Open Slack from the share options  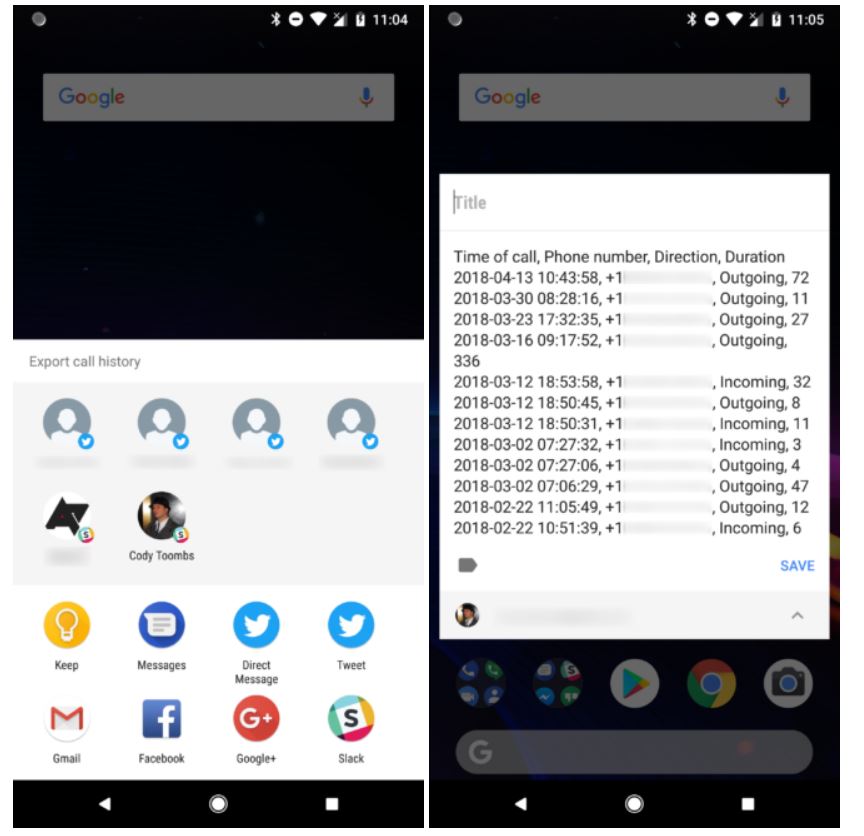(351, 719)
